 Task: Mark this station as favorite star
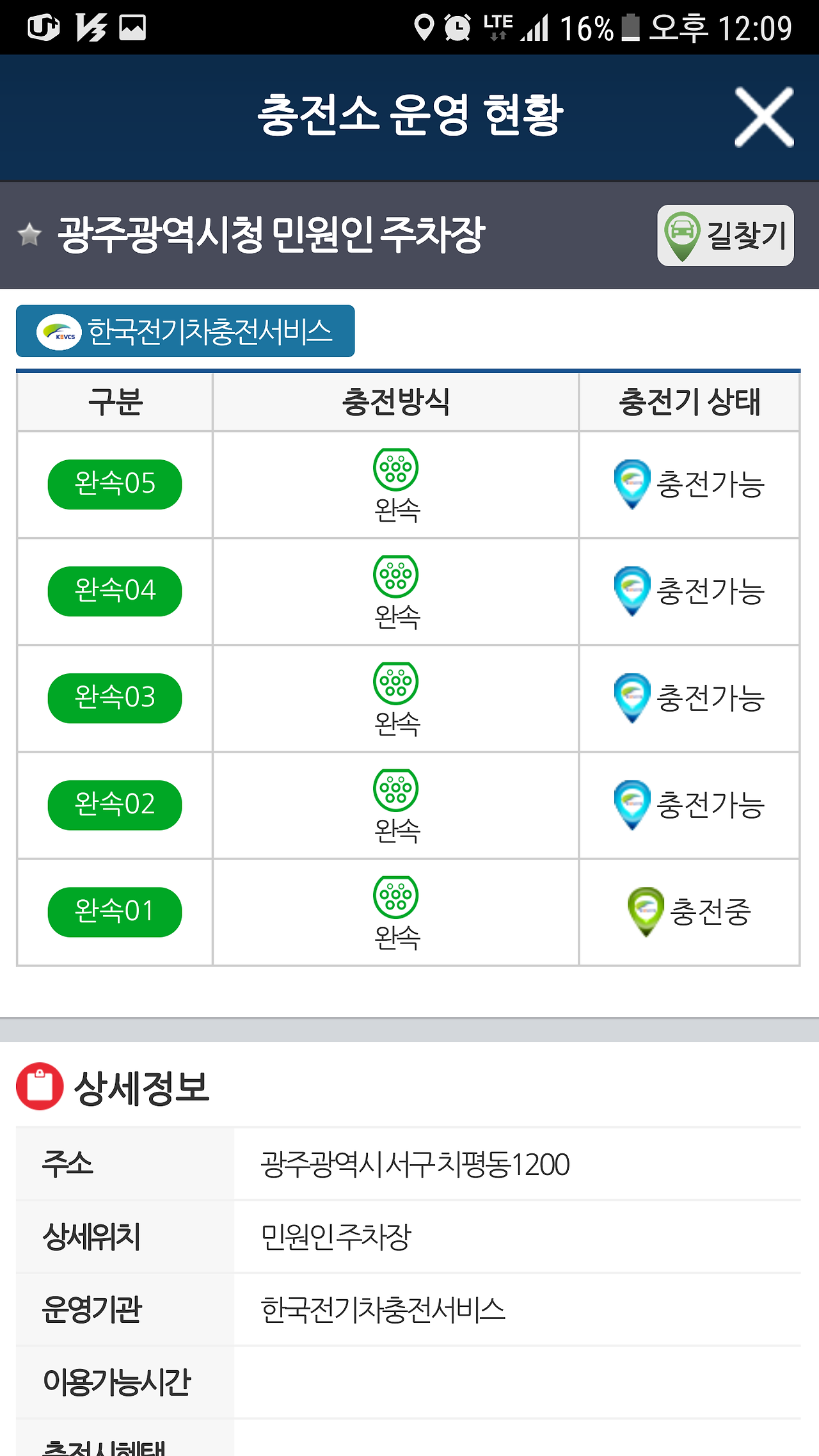click(29, 234)
